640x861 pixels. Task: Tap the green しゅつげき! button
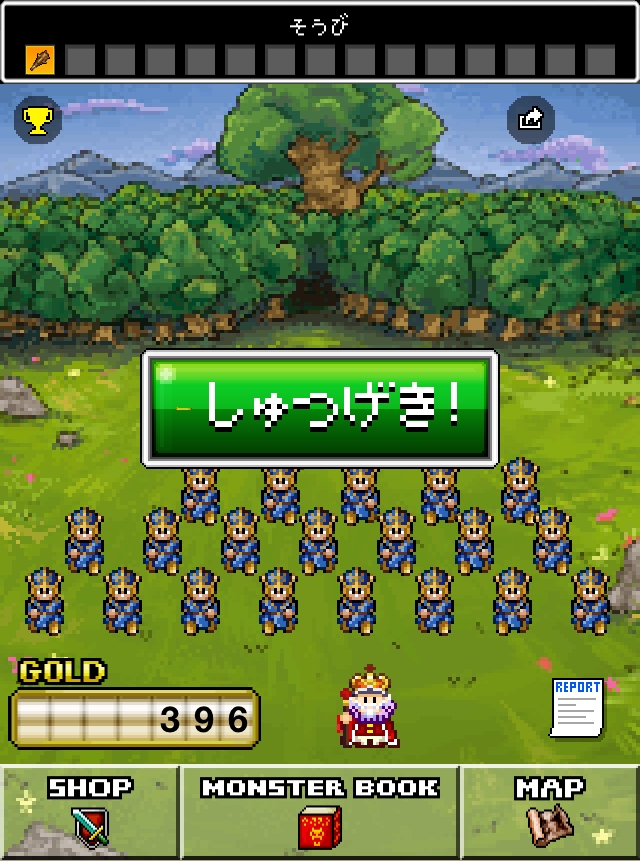320,407
